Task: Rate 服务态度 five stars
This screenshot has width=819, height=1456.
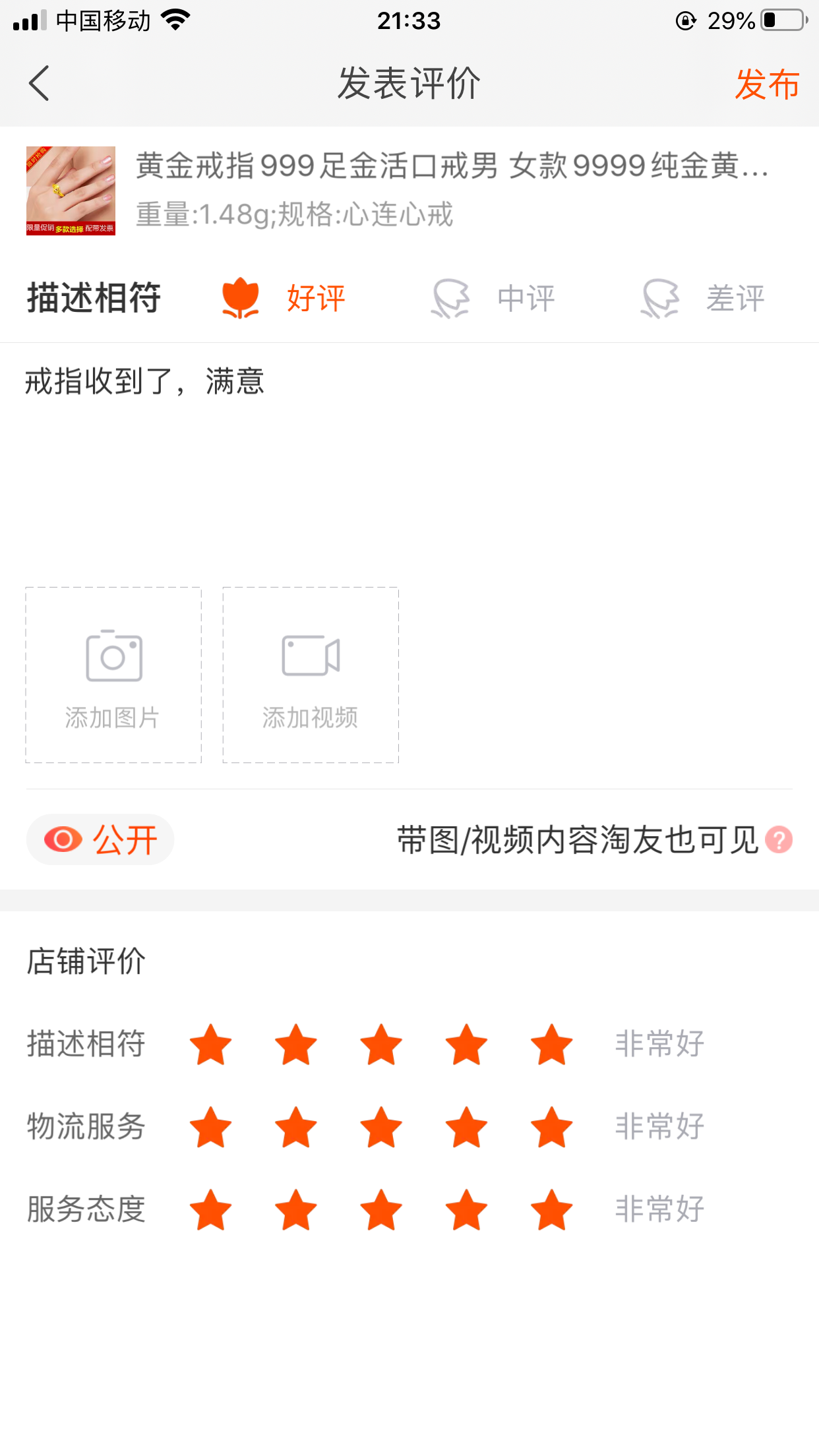Action: click(551, 1210)
